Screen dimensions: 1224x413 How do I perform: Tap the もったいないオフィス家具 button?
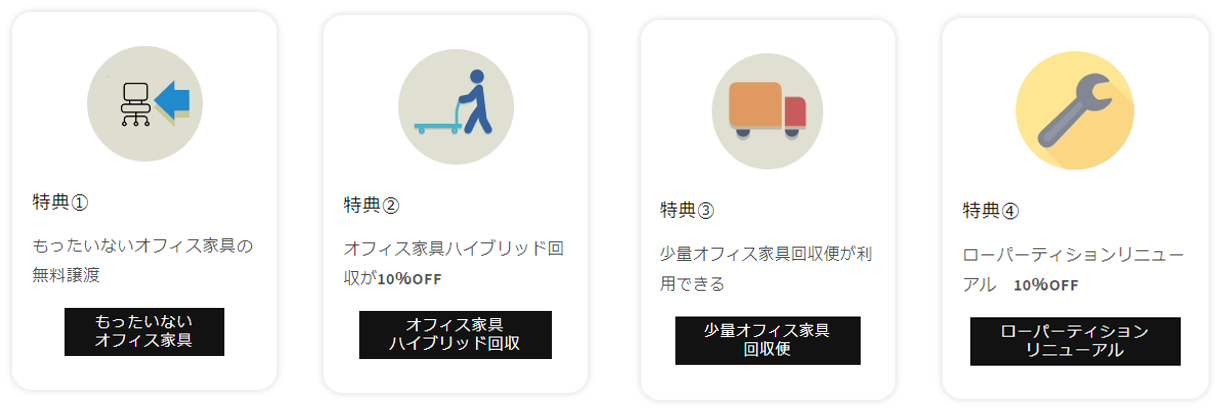(144, 331)
